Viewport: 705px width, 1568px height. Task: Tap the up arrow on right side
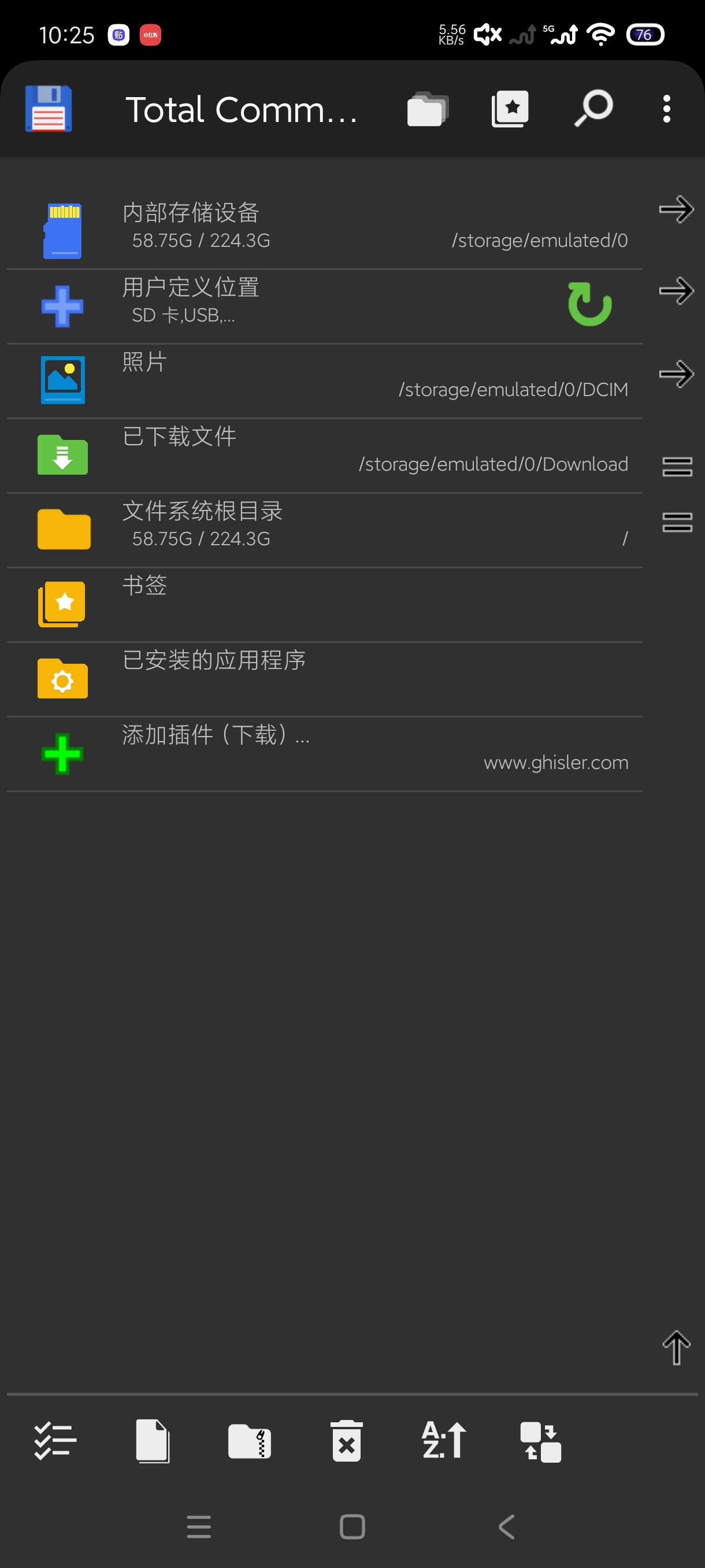(x=676, y=1348)
